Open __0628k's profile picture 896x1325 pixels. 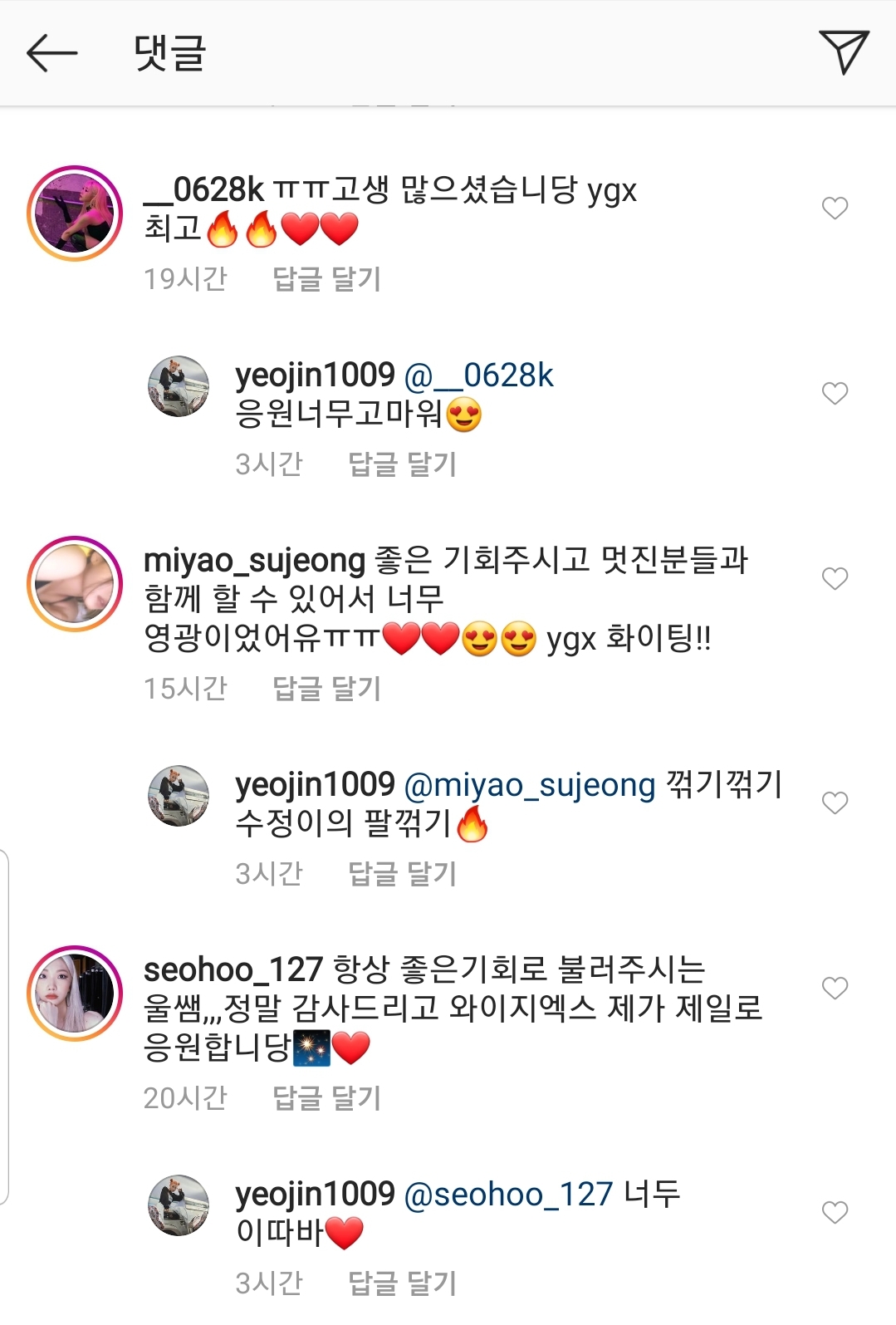click(x=73, y=208)
